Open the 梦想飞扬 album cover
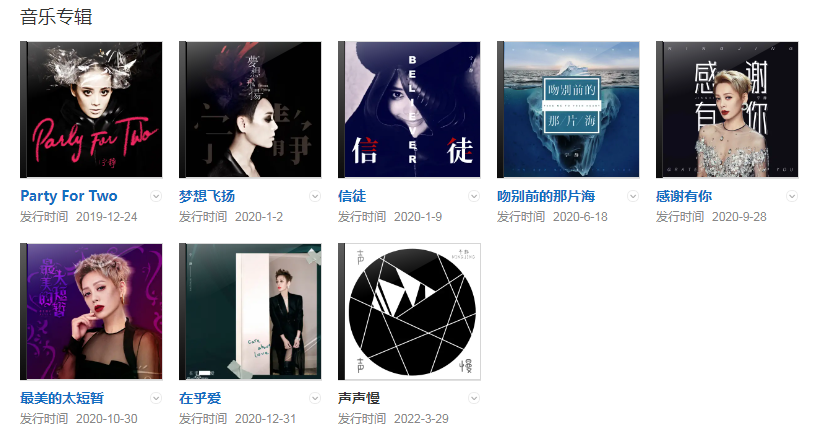The width and height of the screenshot is (827, 433). 250,109
